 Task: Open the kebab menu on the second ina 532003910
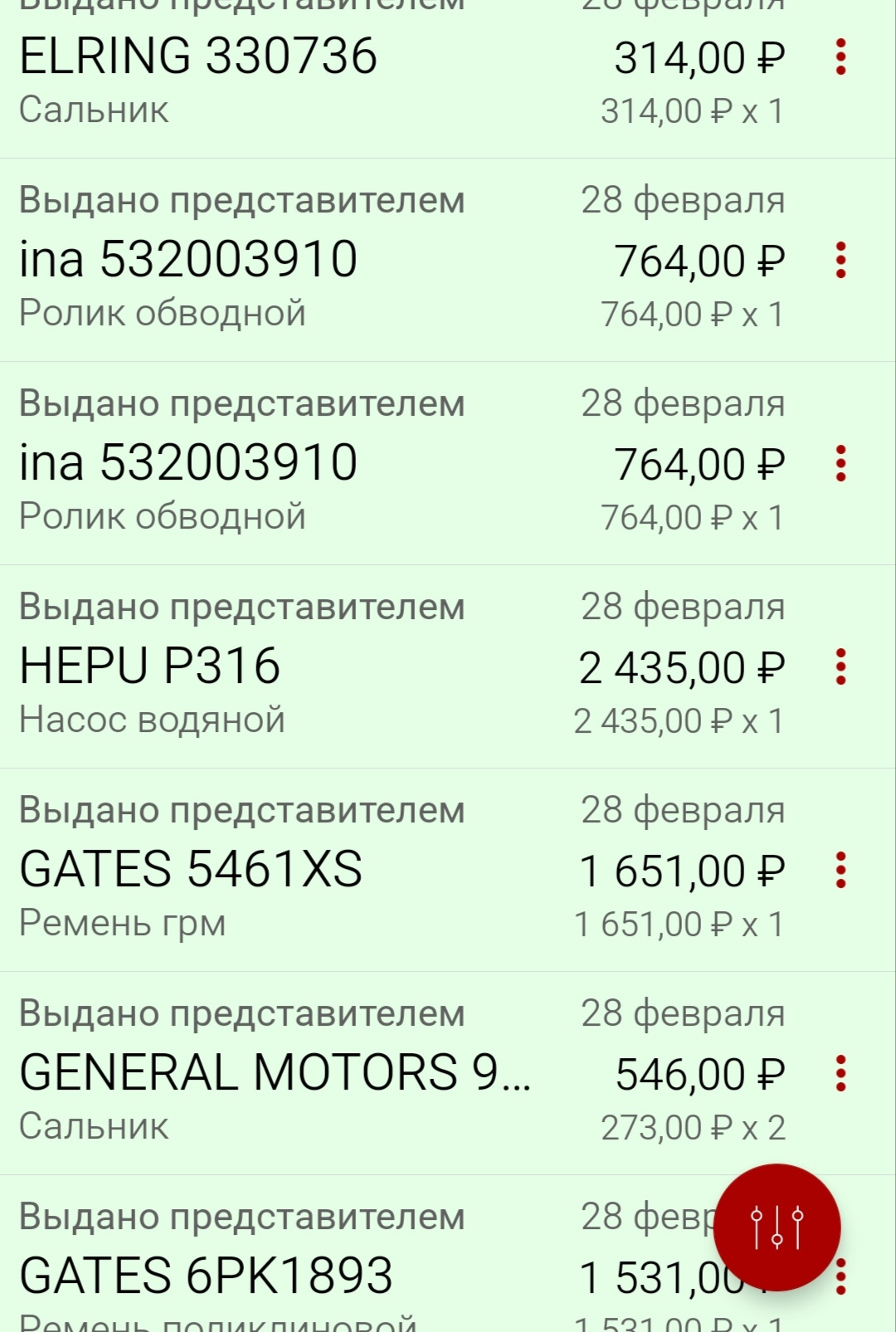click(841, 463)
